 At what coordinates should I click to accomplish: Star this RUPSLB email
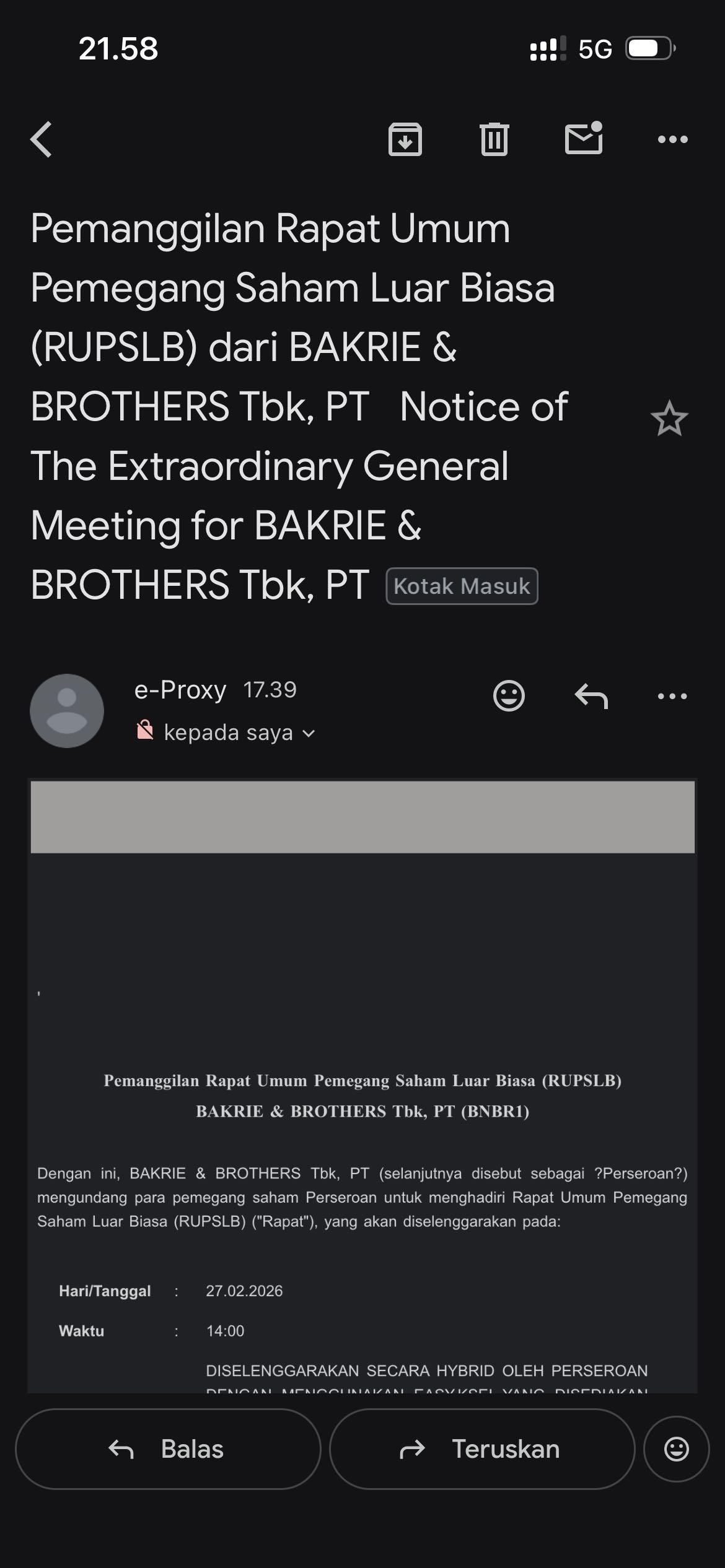click(669, 419)
